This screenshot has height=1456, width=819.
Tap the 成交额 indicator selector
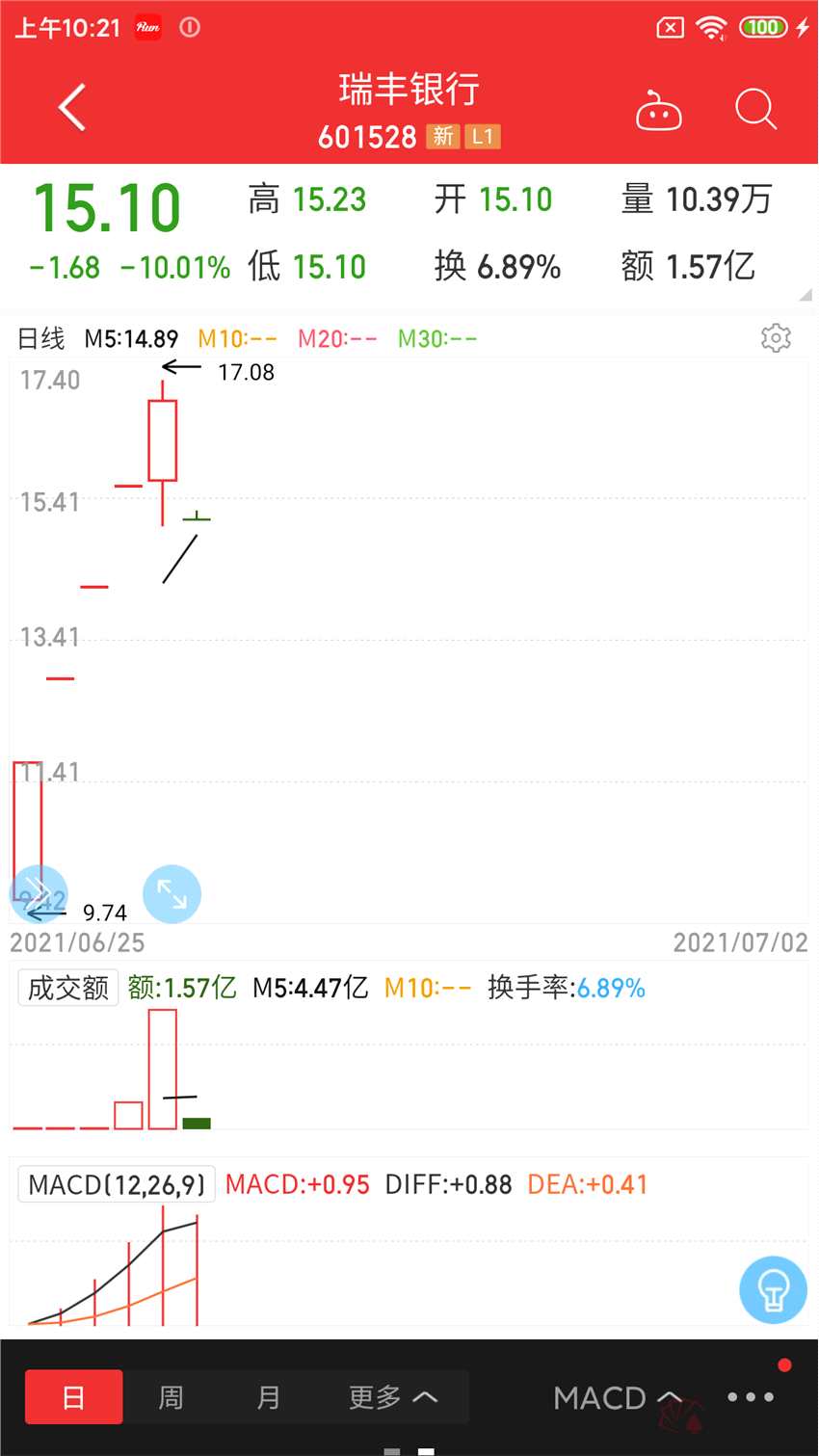(68, 988)
